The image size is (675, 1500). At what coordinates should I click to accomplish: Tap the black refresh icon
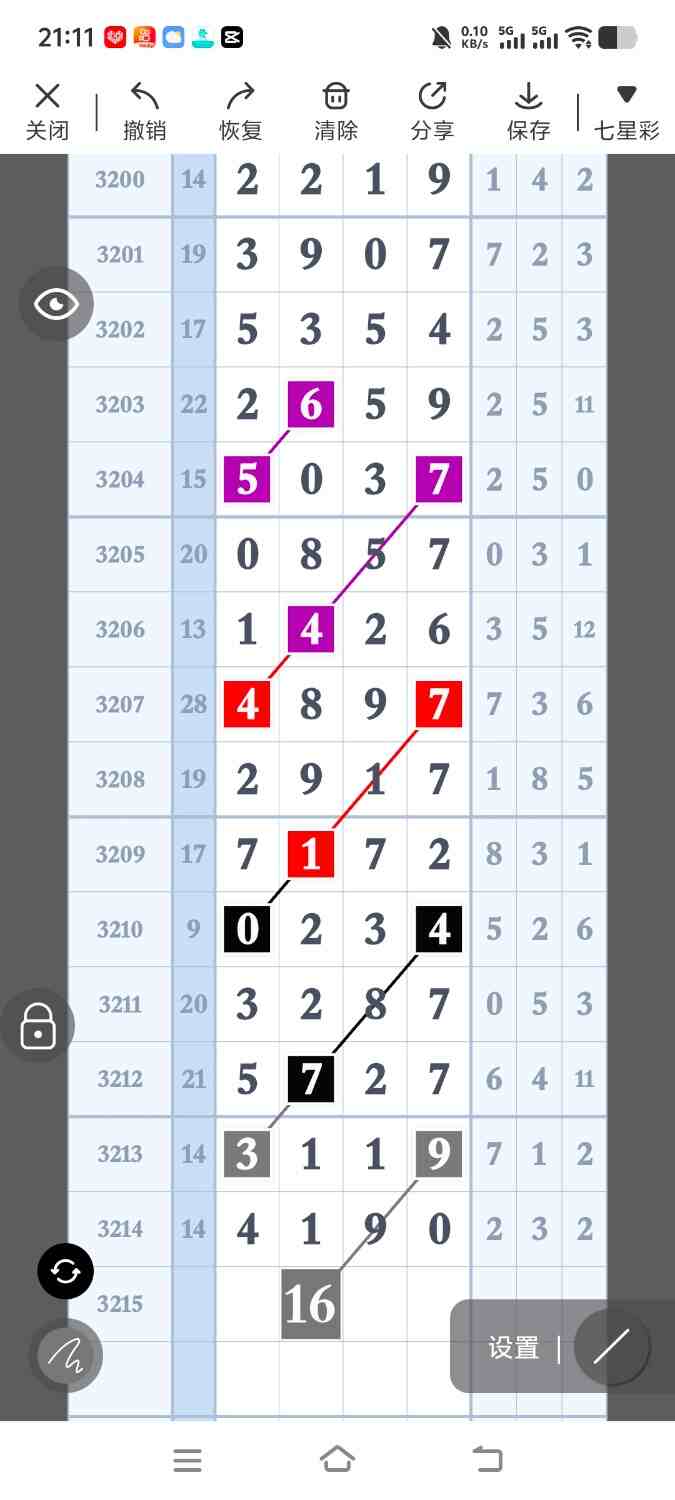[66, 1271]
